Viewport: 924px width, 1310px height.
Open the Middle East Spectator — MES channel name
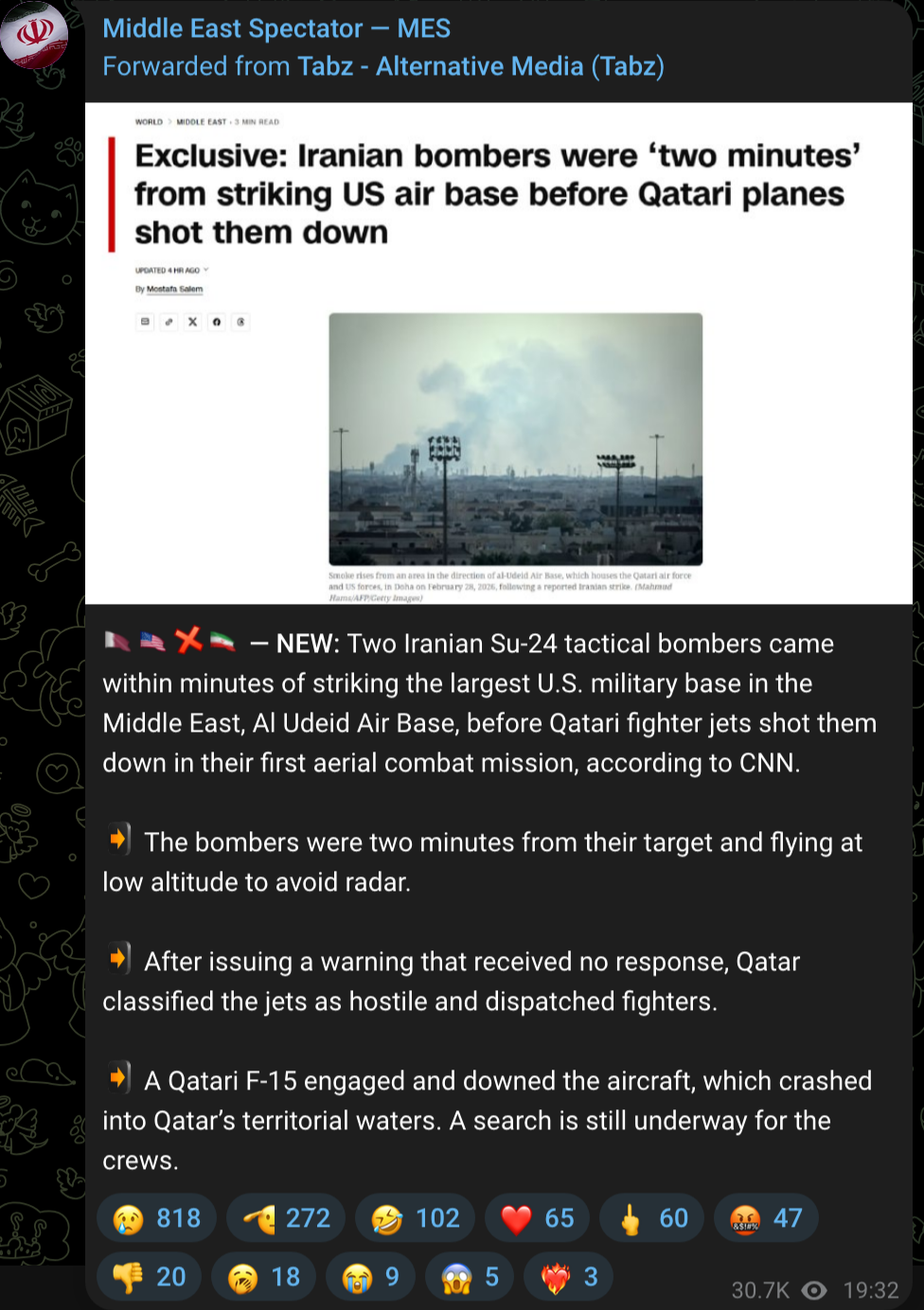click(x=276, y=28)
